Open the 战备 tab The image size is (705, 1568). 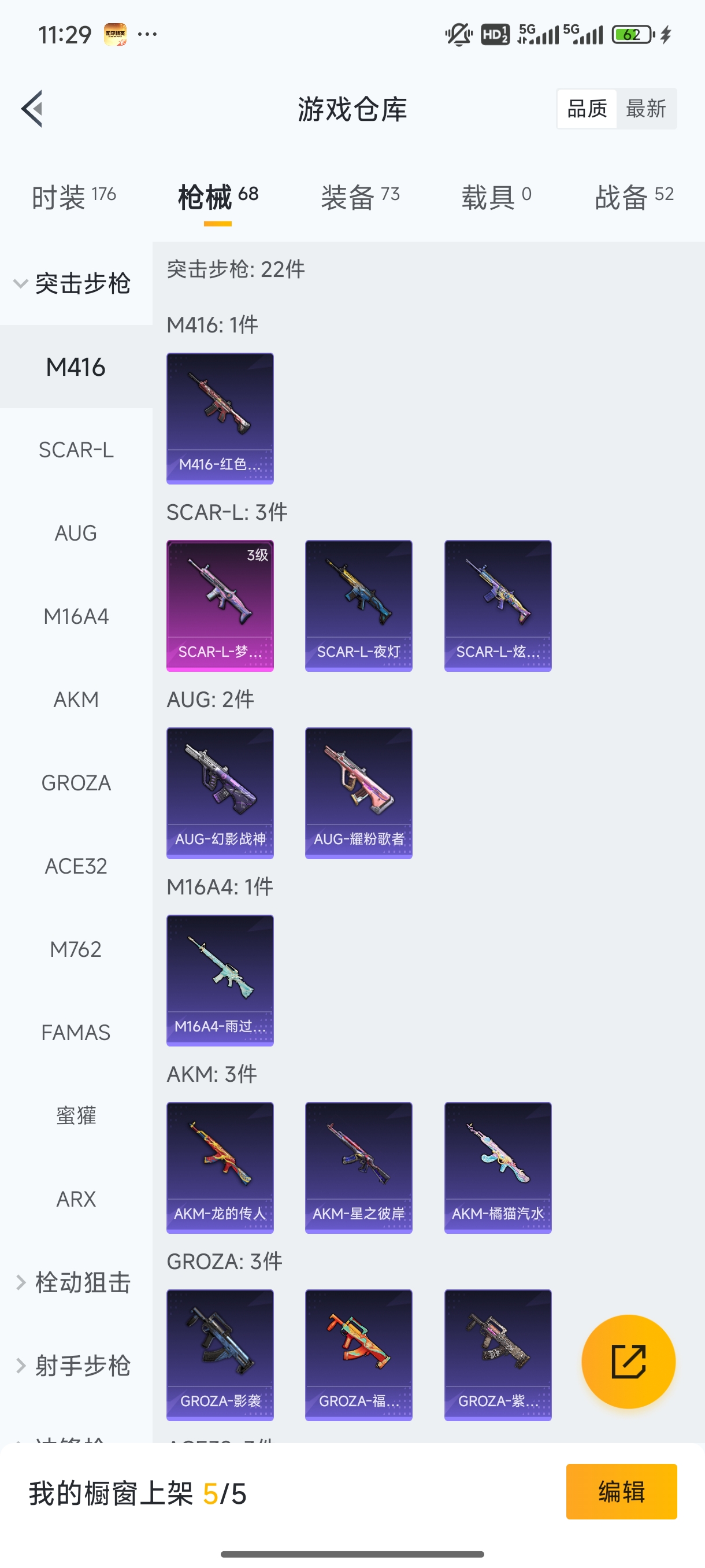[x=633, y=197]
